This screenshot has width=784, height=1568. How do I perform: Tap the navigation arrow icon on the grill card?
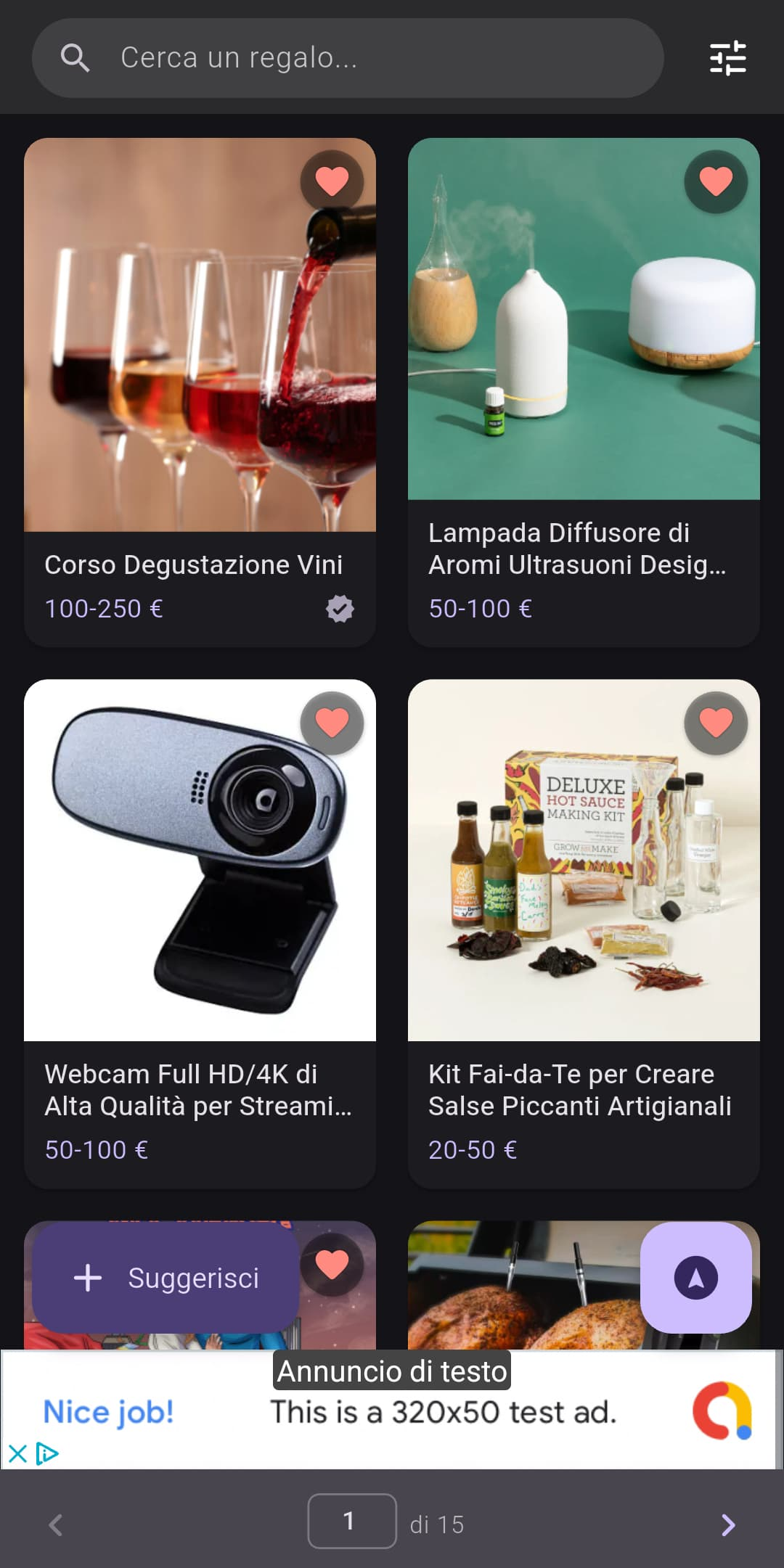tap(695, 1278)
